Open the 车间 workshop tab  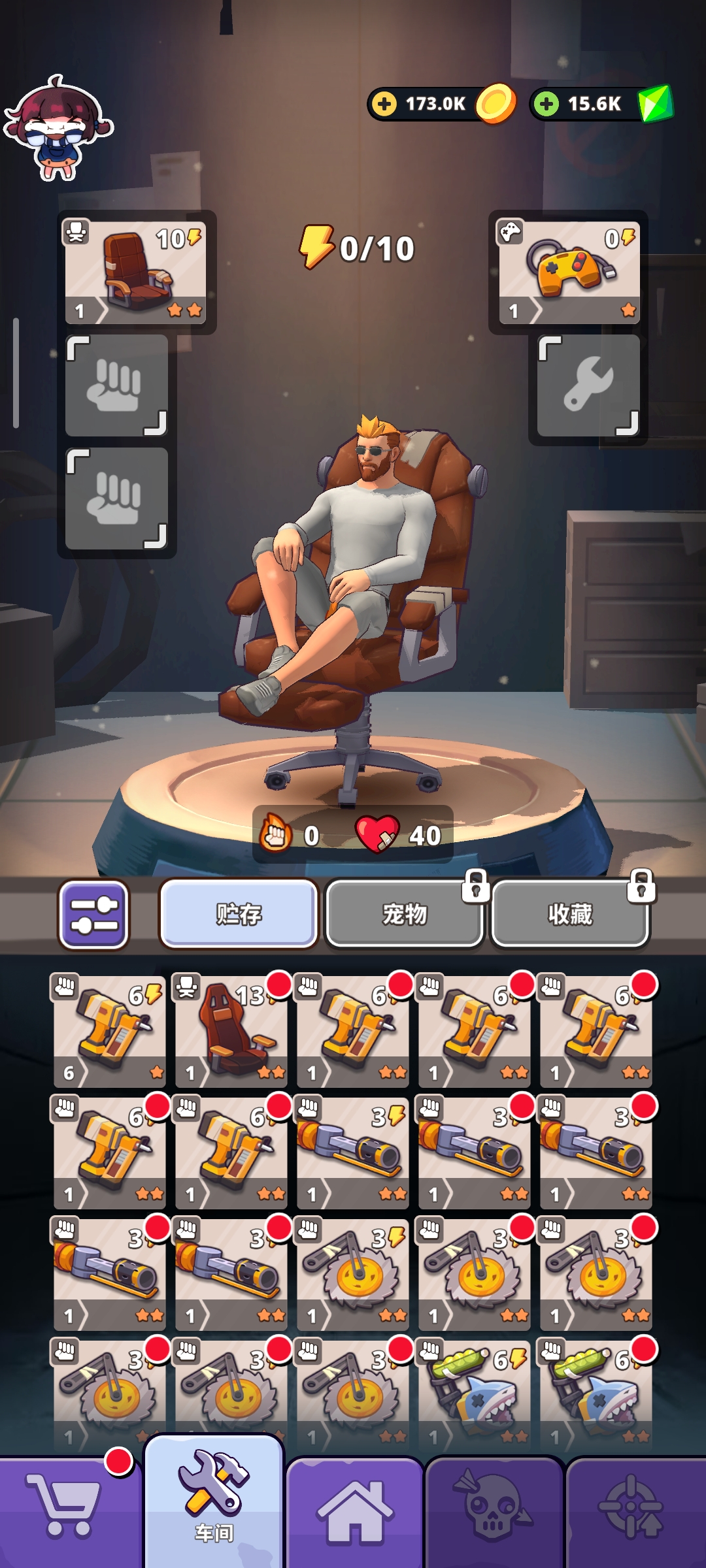tap(214, 1503)
